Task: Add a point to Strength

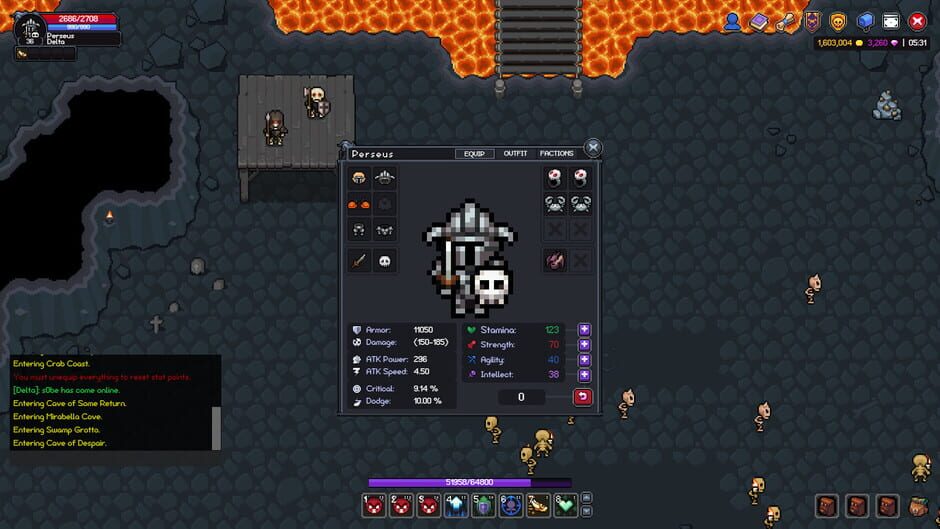Action: tap(585, 345)
